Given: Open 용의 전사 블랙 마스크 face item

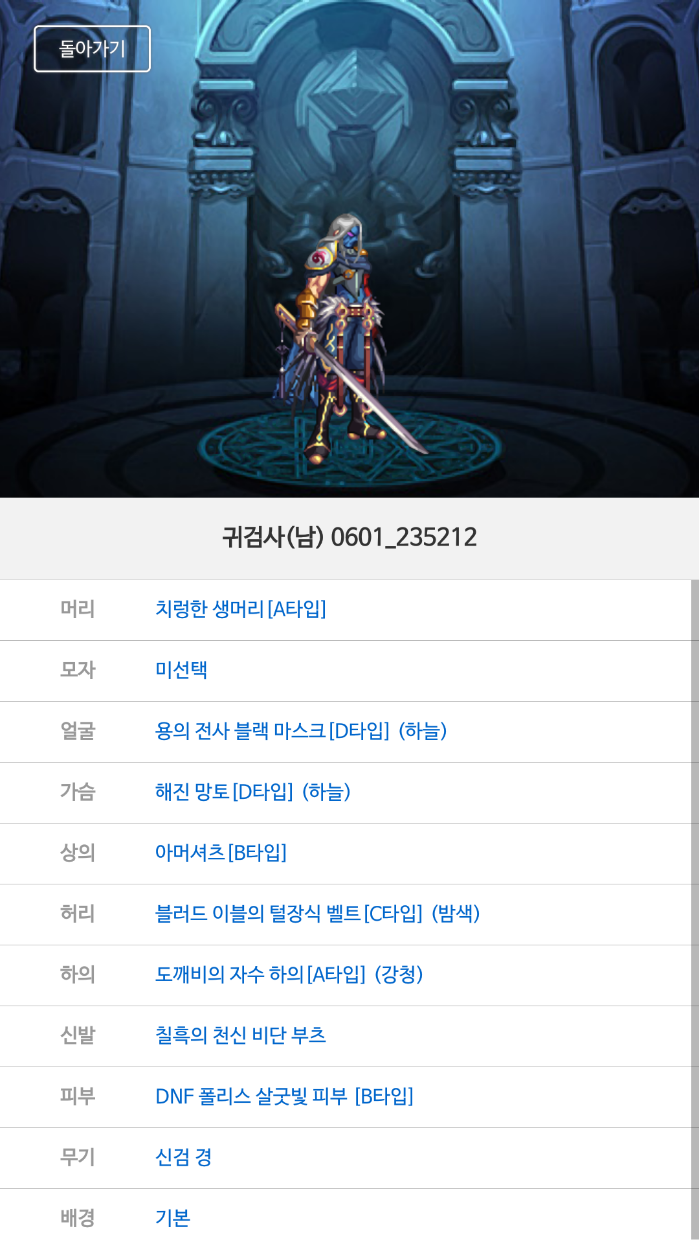Looking at the screenshot, I should [300, 731].
